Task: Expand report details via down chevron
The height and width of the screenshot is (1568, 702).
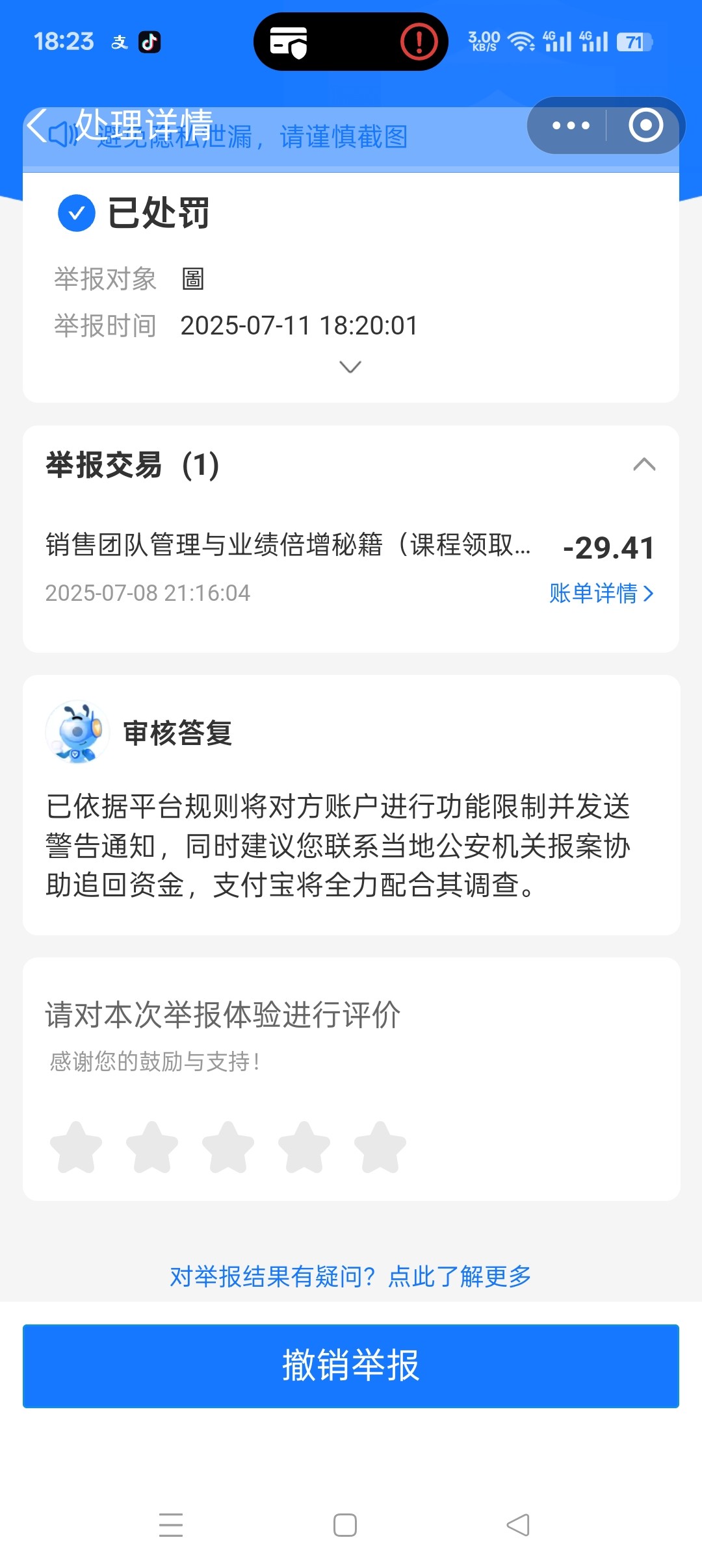Action: (350, 367)
